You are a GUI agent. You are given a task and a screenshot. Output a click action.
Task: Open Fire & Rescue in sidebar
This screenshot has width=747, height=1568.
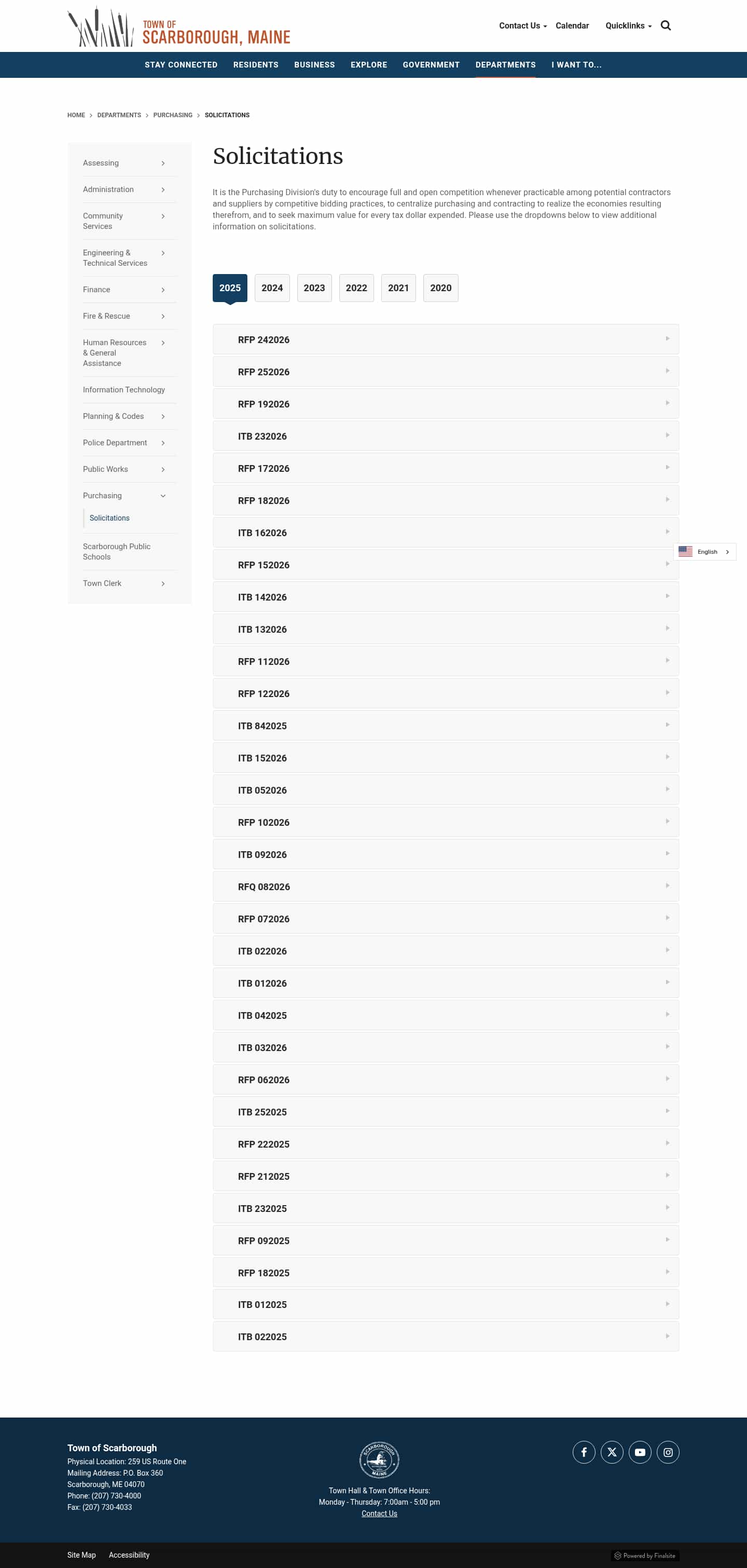[x=106, y=316]
